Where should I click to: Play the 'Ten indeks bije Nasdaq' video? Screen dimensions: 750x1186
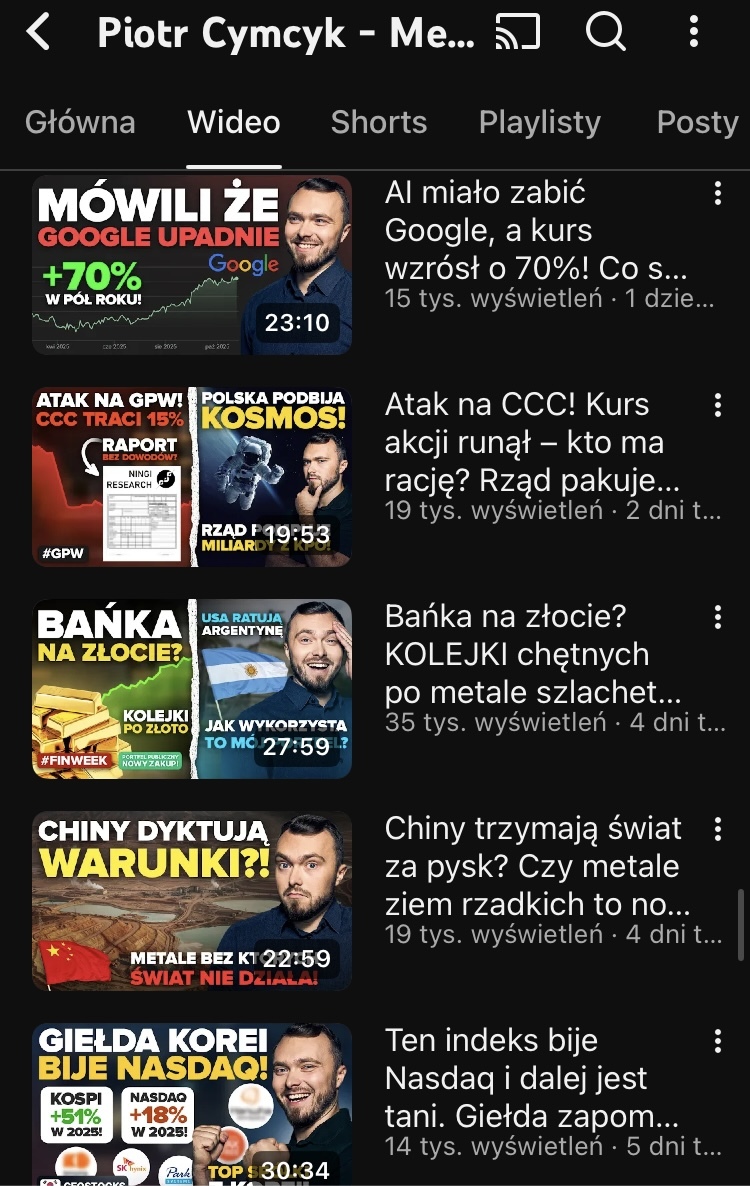(x=192, y=1105)
